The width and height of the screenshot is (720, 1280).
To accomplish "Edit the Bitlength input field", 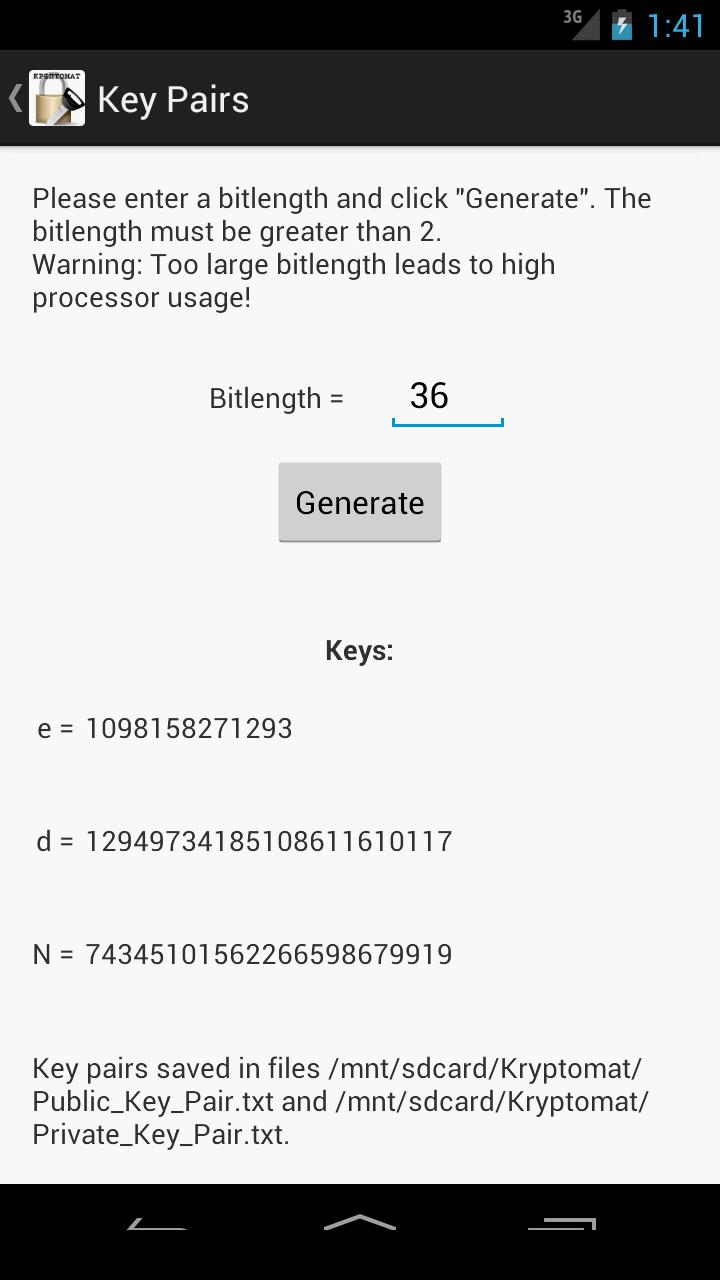I will (x=447, y=397).
